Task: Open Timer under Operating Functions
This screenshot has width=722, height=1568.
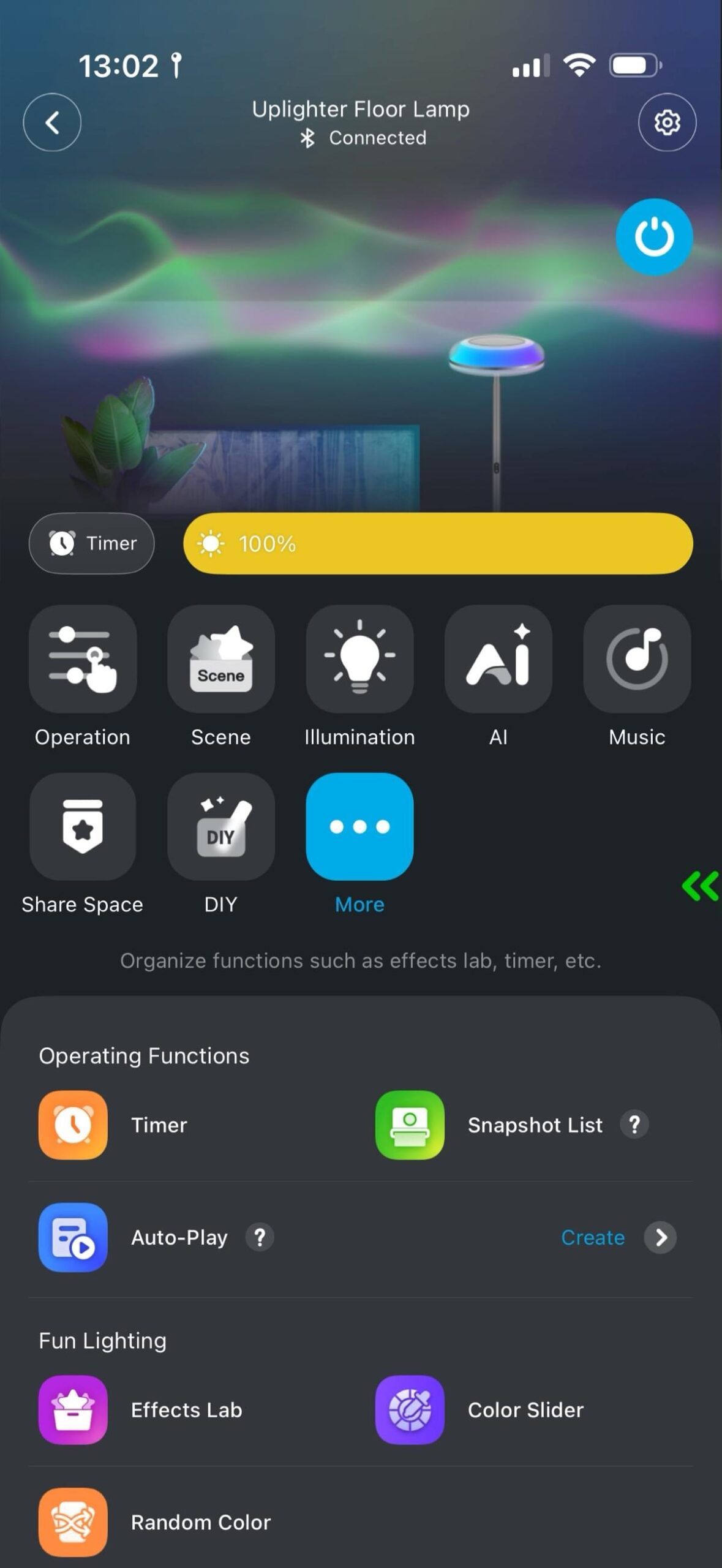Action: (x=113, y=1125)
